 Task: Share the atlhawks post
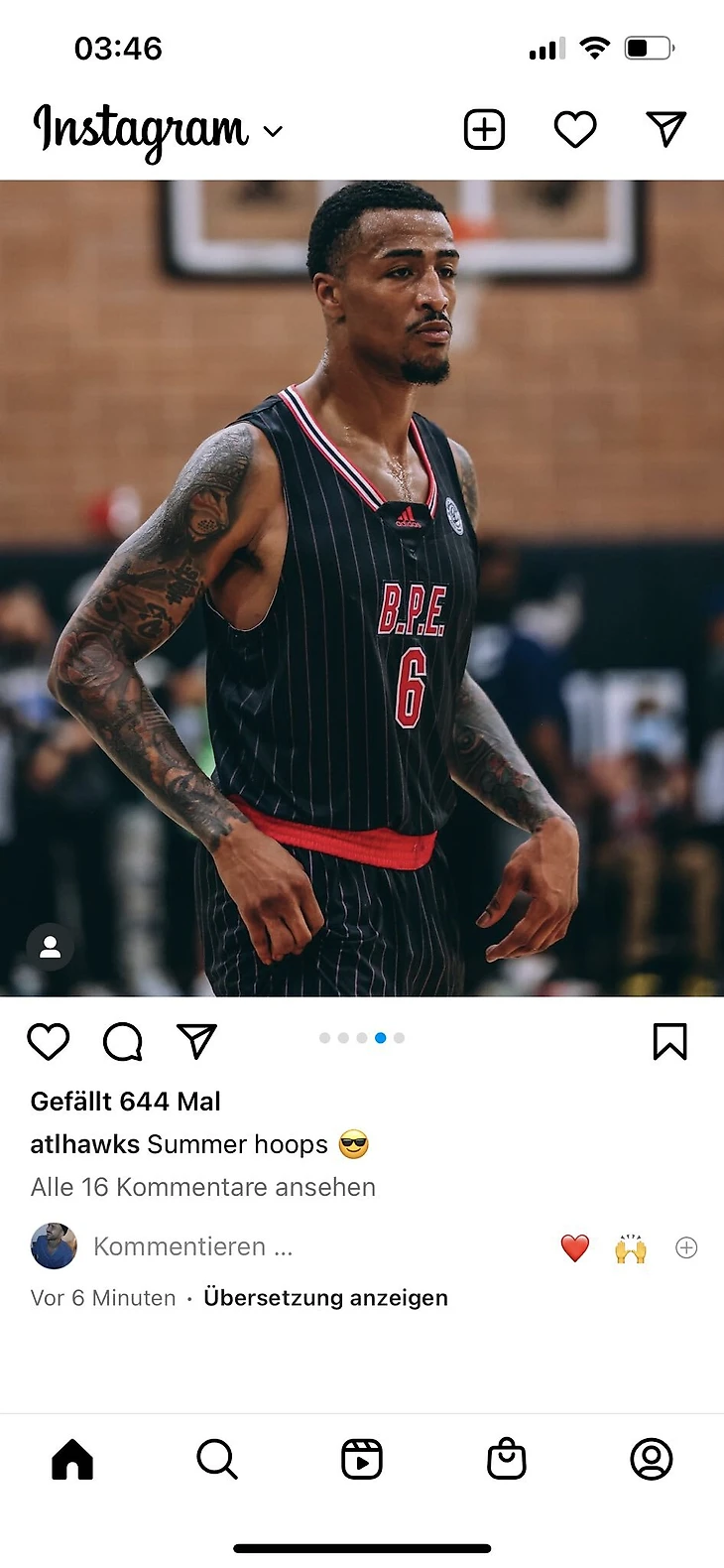tap(196, 1041)
